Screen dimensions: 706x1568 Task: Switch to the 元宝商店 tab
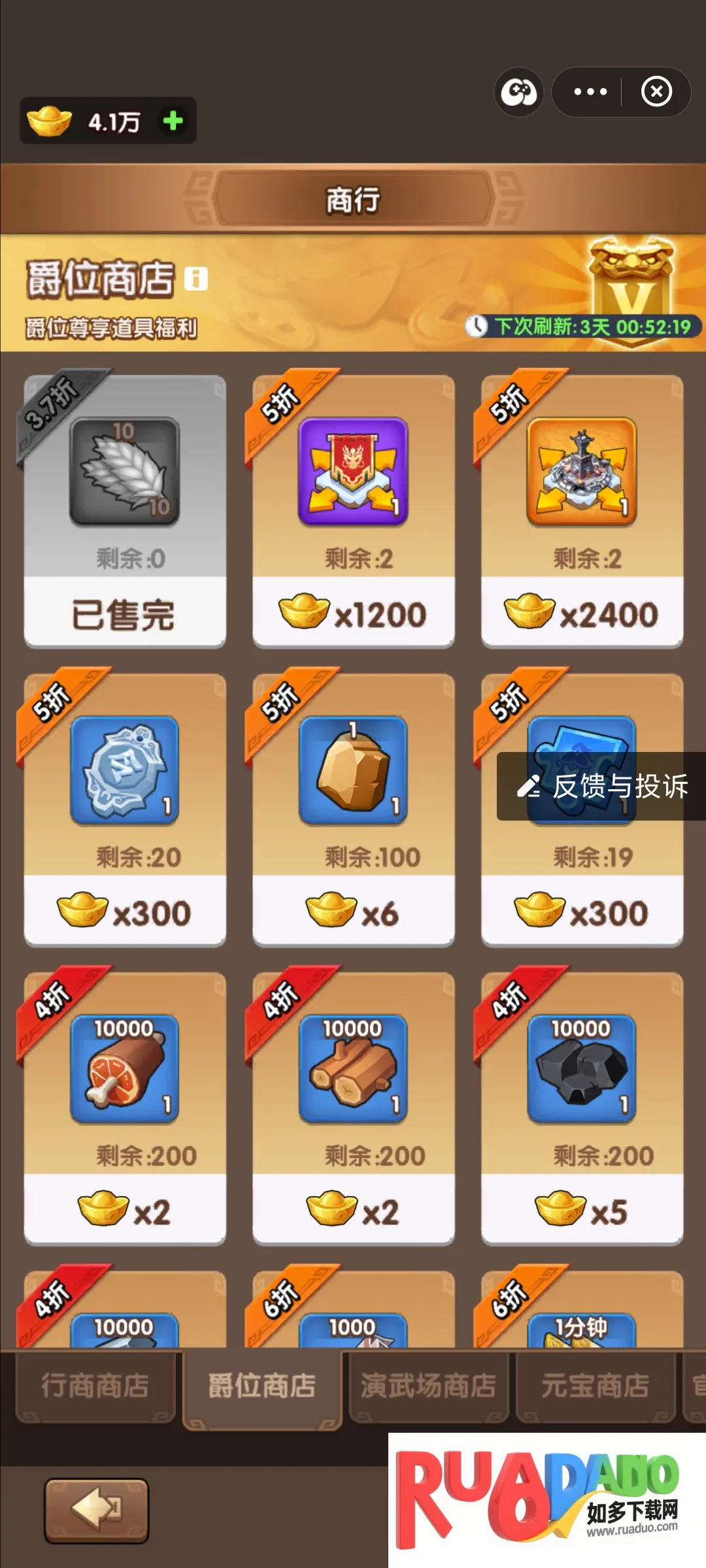pos(595,1386)
